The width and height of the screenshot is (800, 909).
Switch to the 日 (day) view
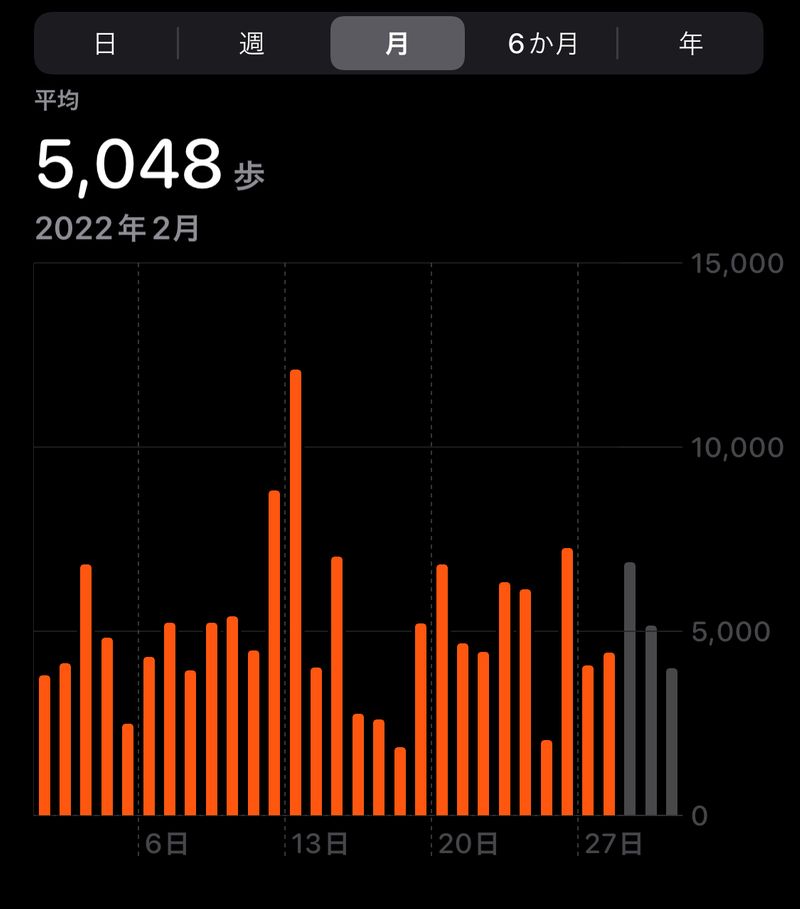(105, 44)
